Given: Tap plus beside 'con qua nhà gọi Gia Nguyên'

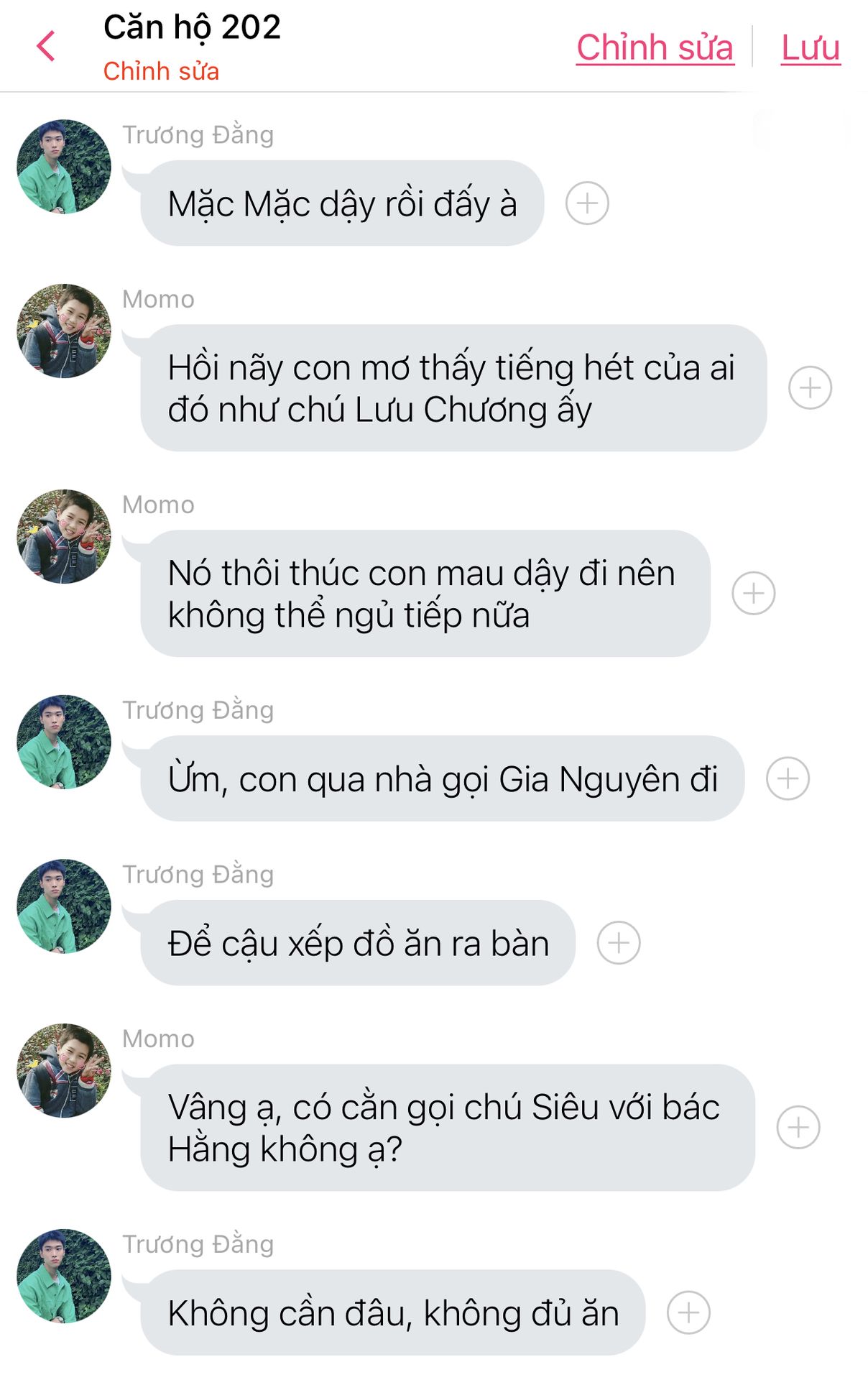Looking at the screenshot, I should click(788, 778).
